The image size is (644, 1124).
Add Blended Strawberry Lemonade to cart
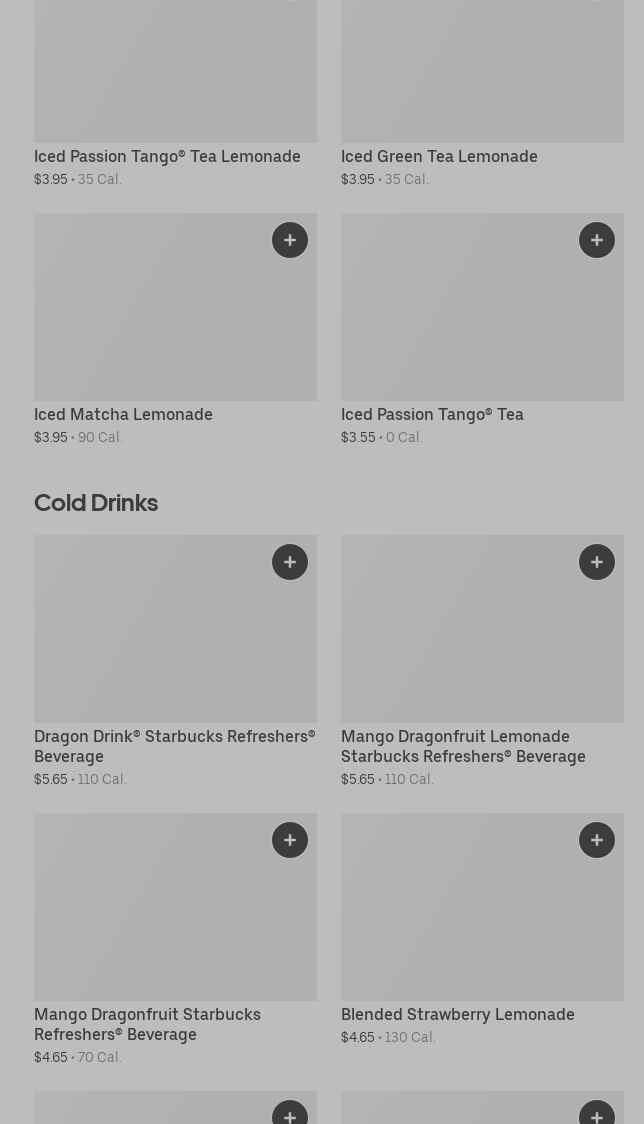pyautogui.click(x=597, y=840)
